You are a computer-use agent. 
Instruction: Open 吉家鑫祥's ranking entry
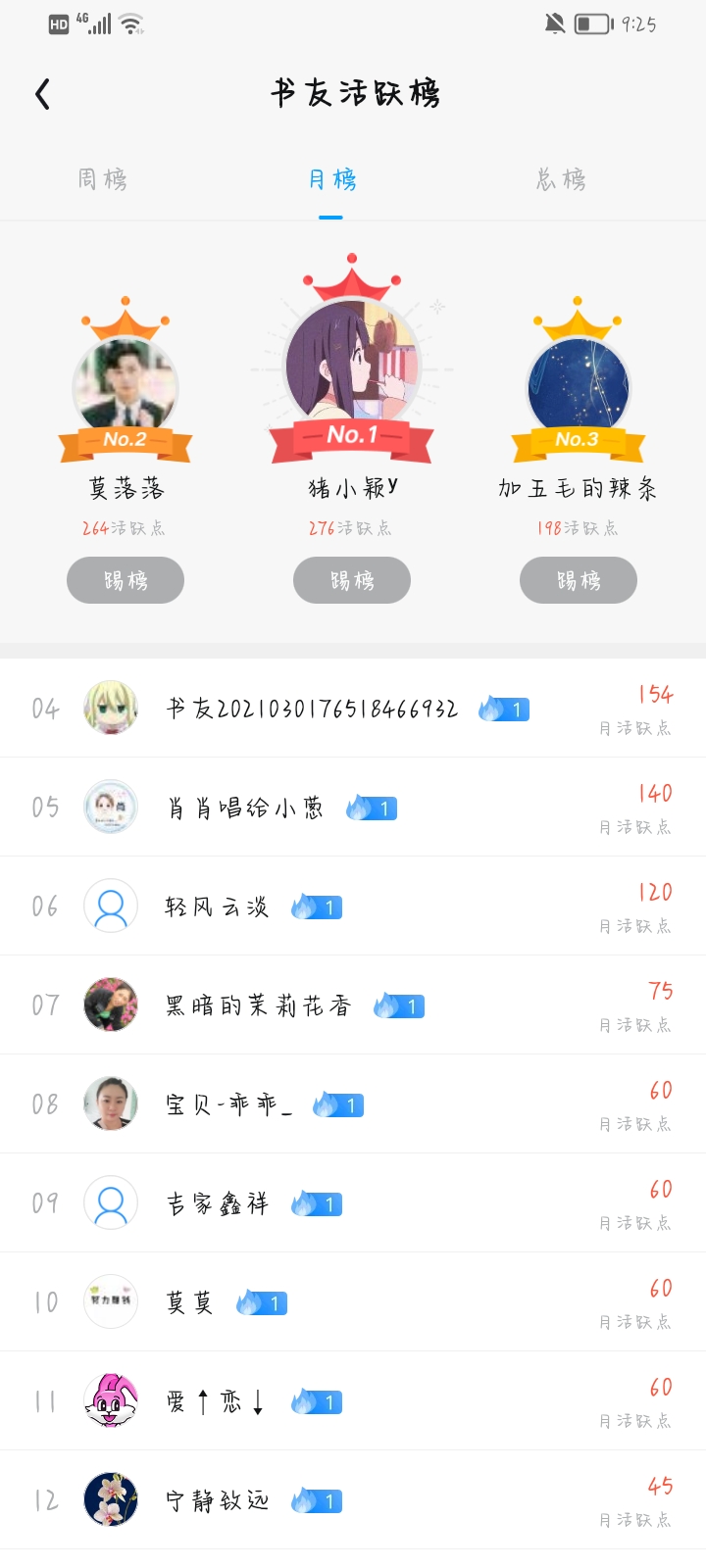coord(353,1203)
